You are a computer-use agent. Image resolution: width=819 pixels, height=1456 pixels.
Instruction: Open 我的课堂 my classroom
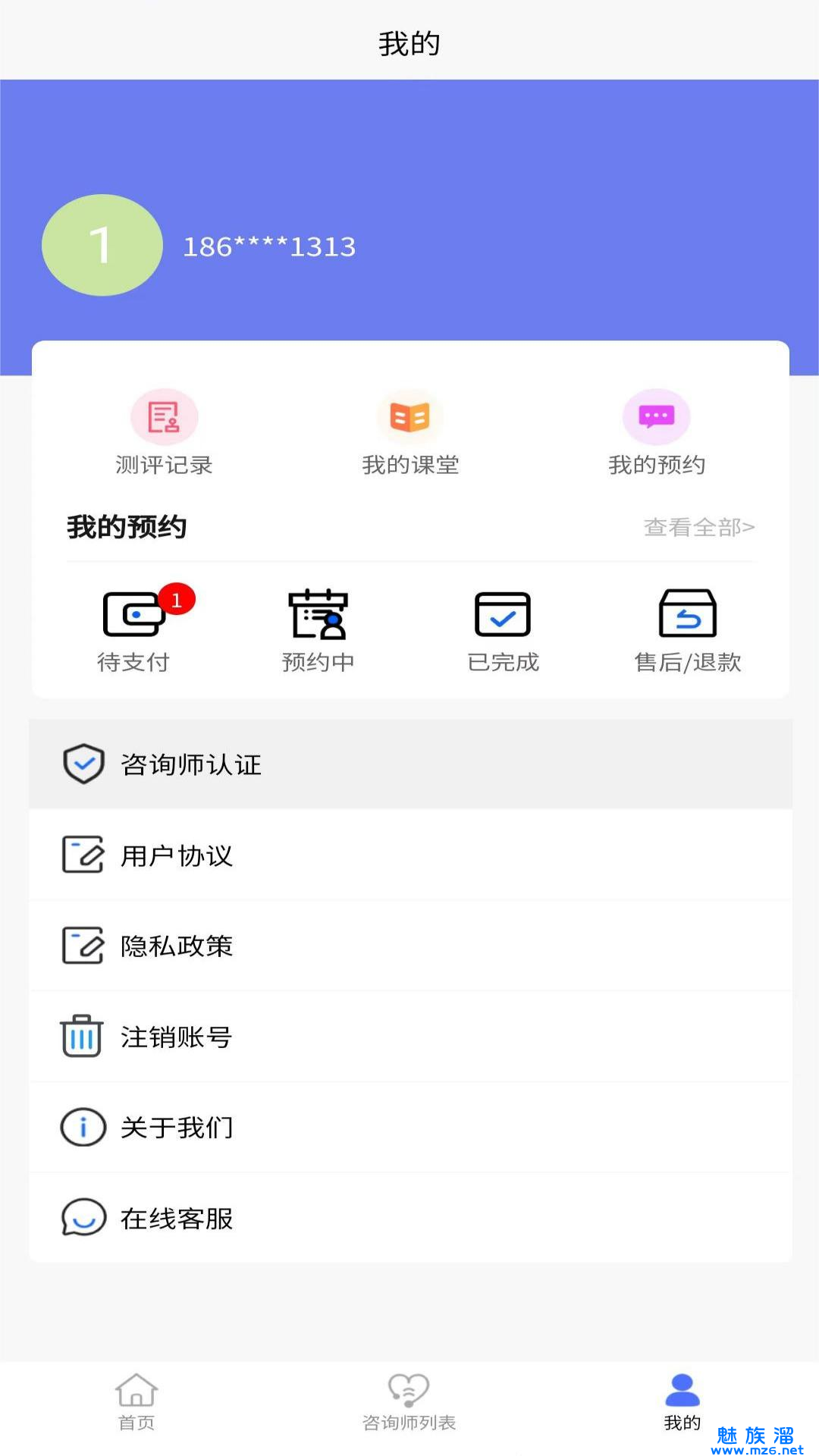(410, 432)
